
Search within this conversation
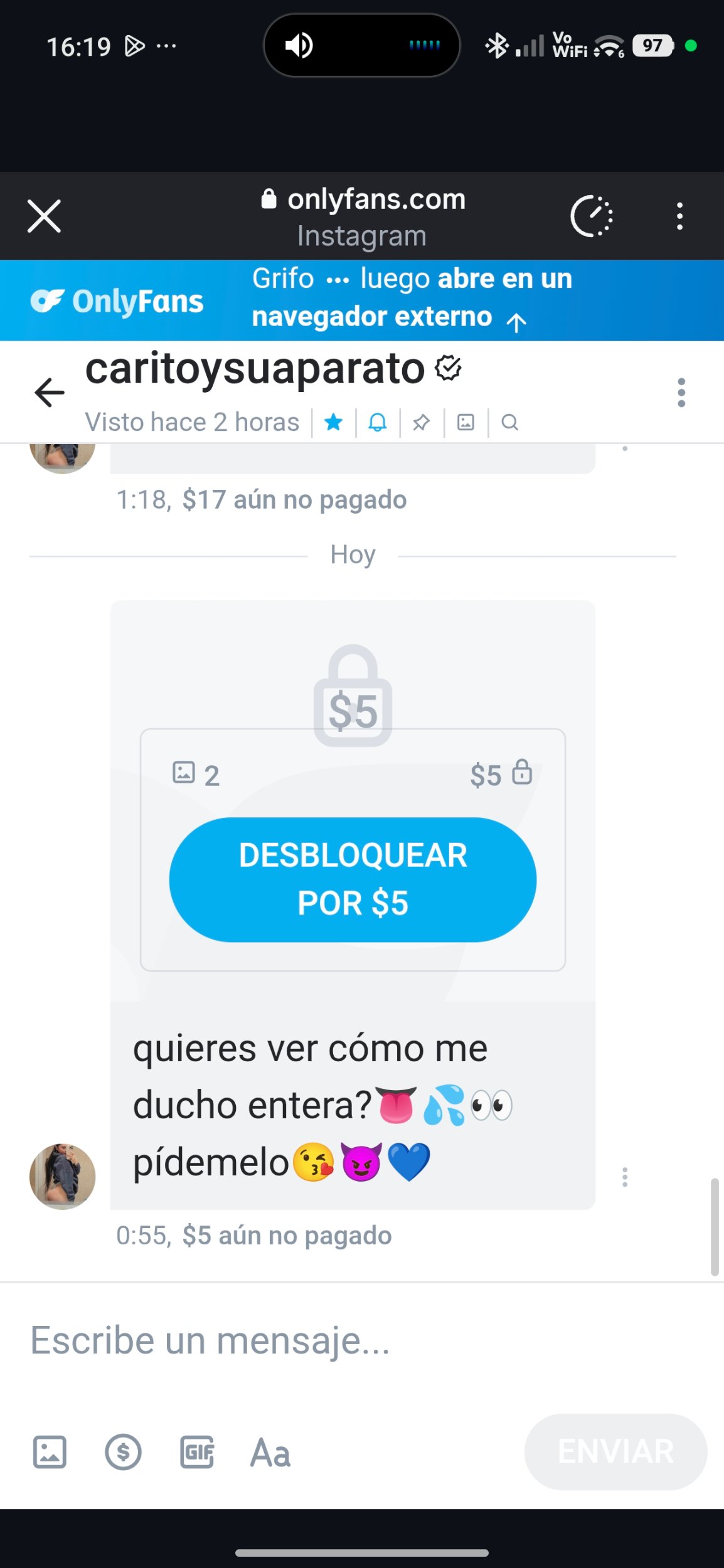(510, 423)
